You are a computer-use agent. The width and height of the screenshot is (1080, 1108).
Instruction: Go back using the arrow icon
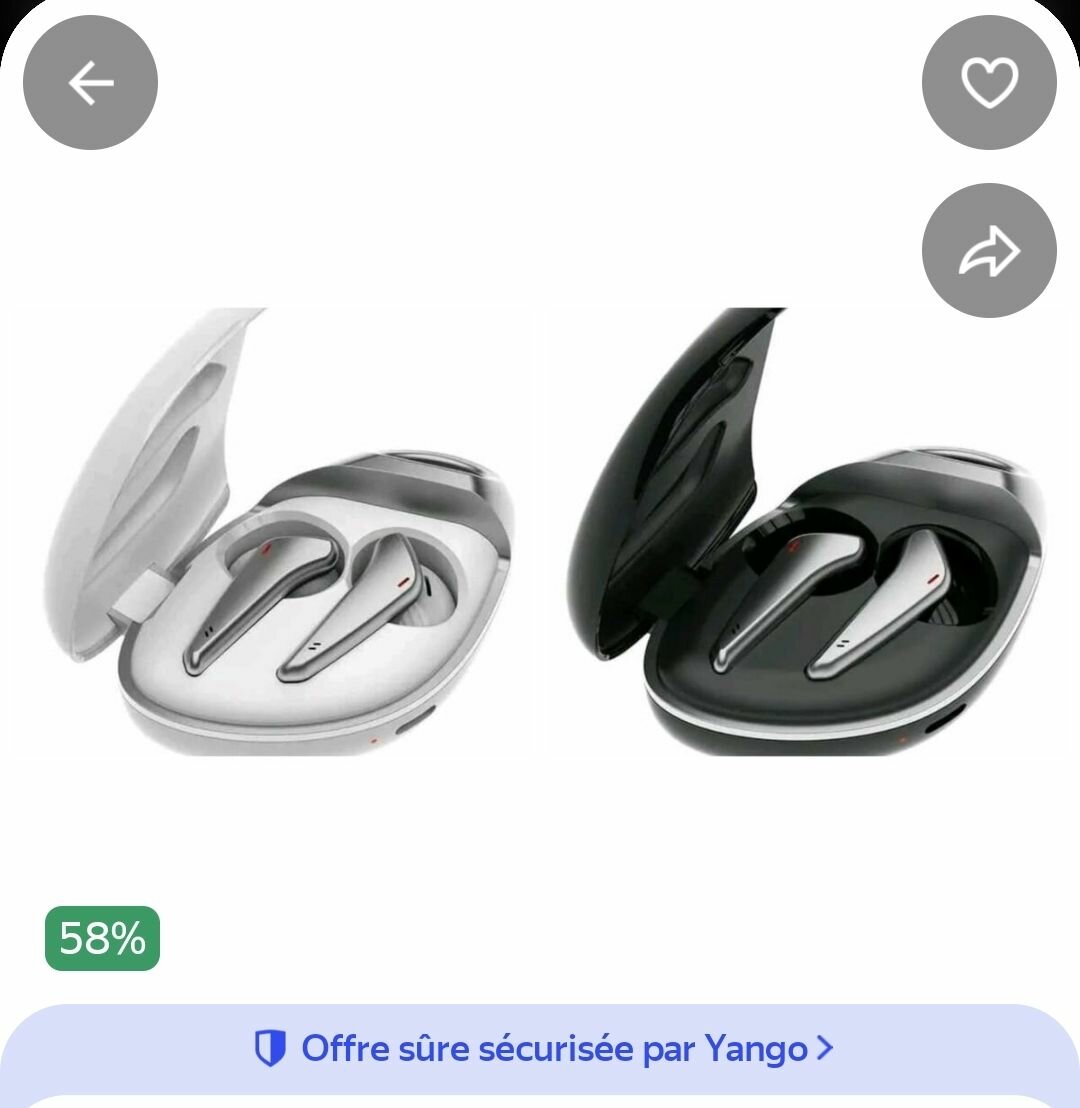click(90, 83)
